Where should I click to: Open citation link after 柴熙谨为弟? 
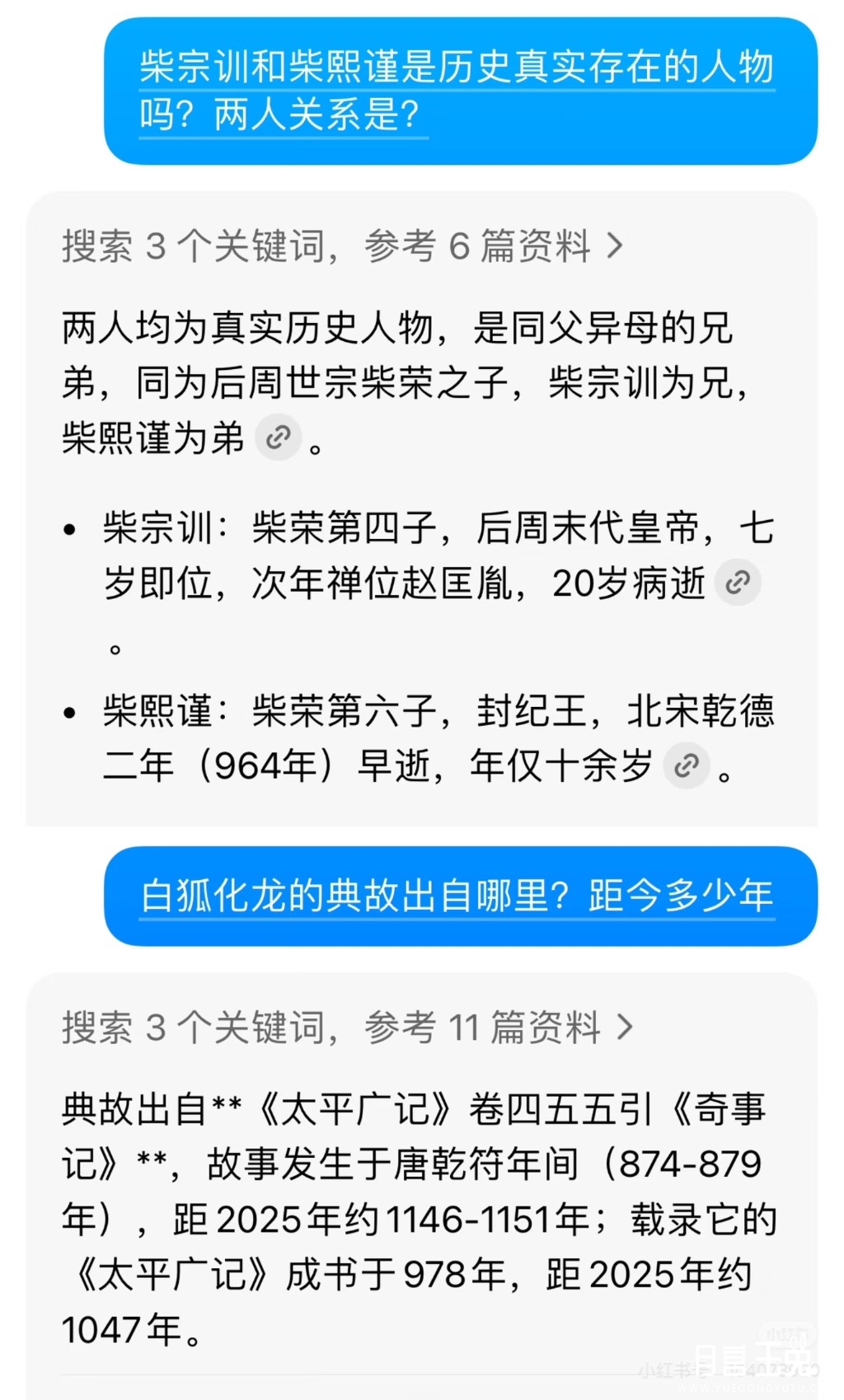(278, 437)
